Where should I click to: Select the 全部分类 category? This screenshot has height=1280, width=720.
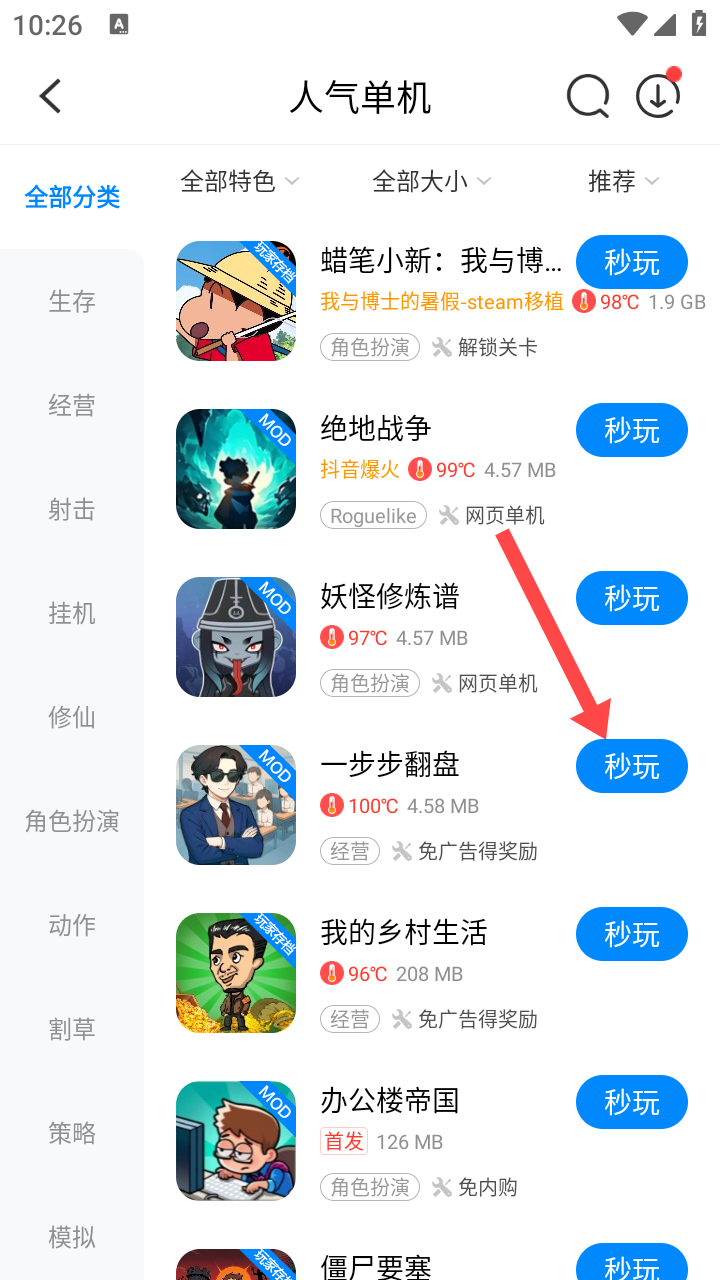pyautogui.click(x=72, y=197)
